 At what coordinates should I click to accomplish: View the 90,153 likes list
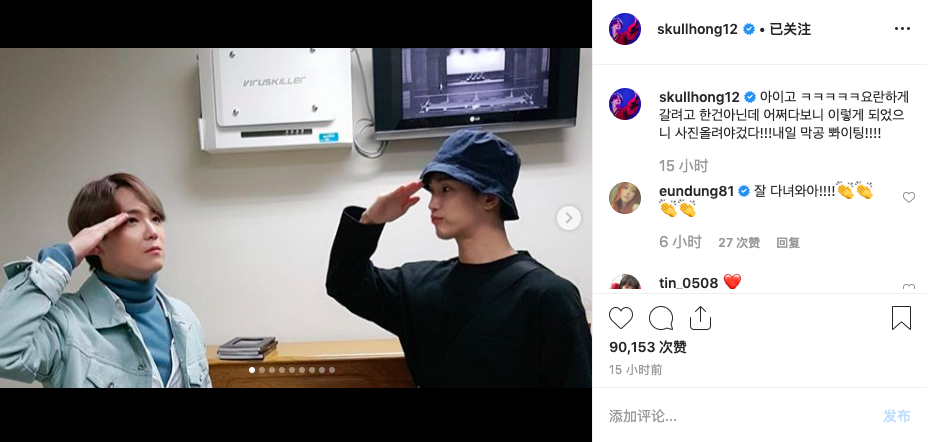point(648,347)
